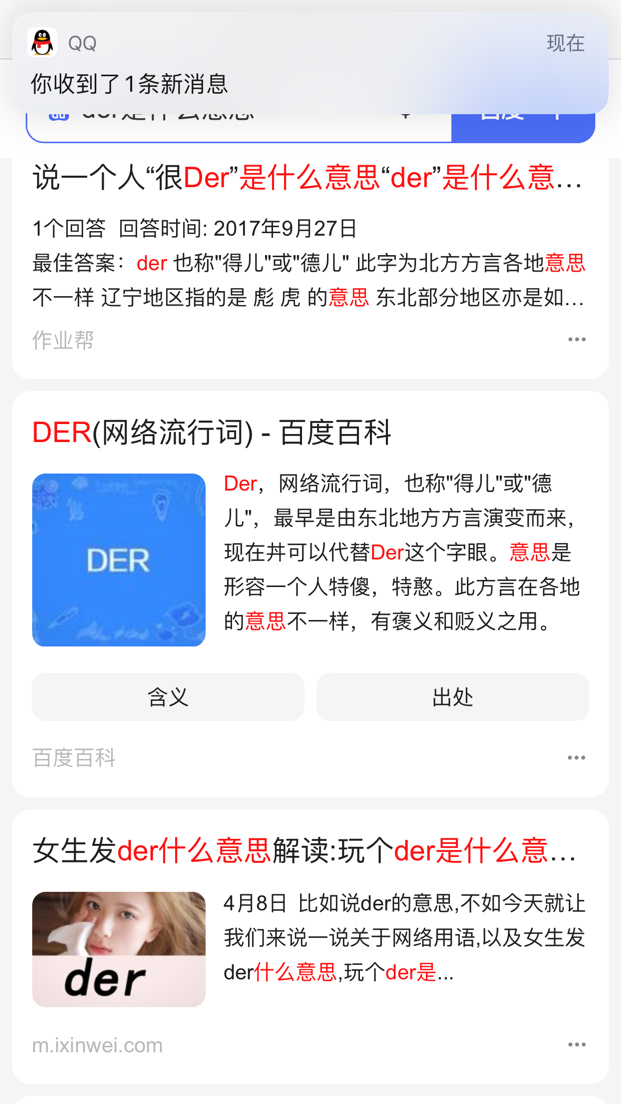Open the QQ new message notification
This screenshot has height=1104, width=621.
tap(310, 64)
